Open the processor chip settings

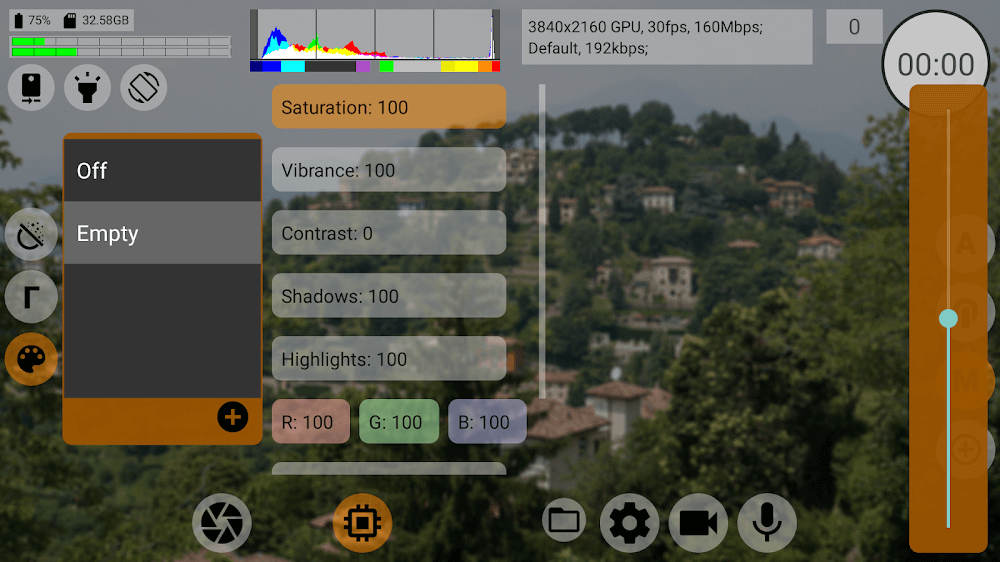click(362, 522)
